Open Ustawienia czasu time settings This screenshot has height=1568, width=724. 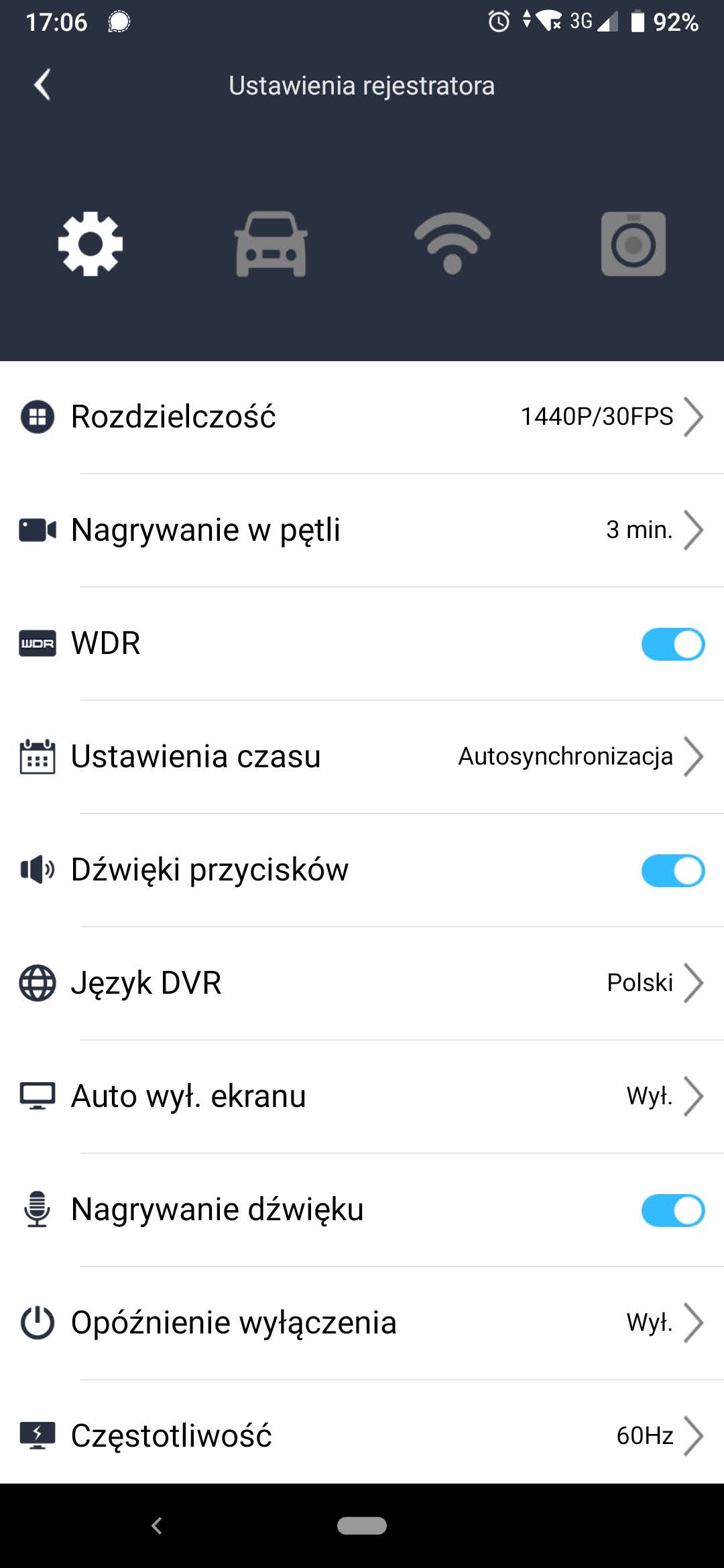362,757
